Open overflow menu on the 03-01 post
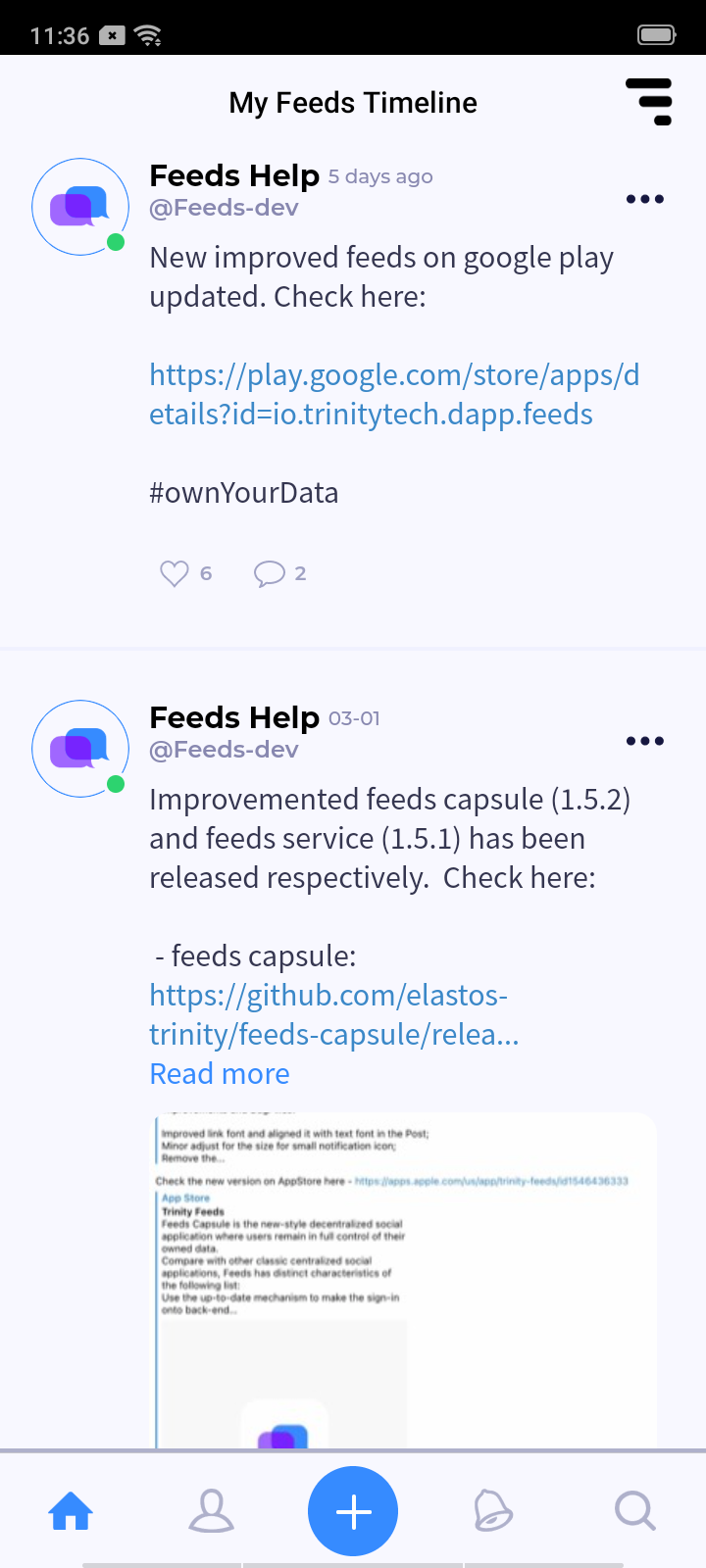Image resolution: width=706 pixels, height=1568 pixels. (x=644, y=741)
